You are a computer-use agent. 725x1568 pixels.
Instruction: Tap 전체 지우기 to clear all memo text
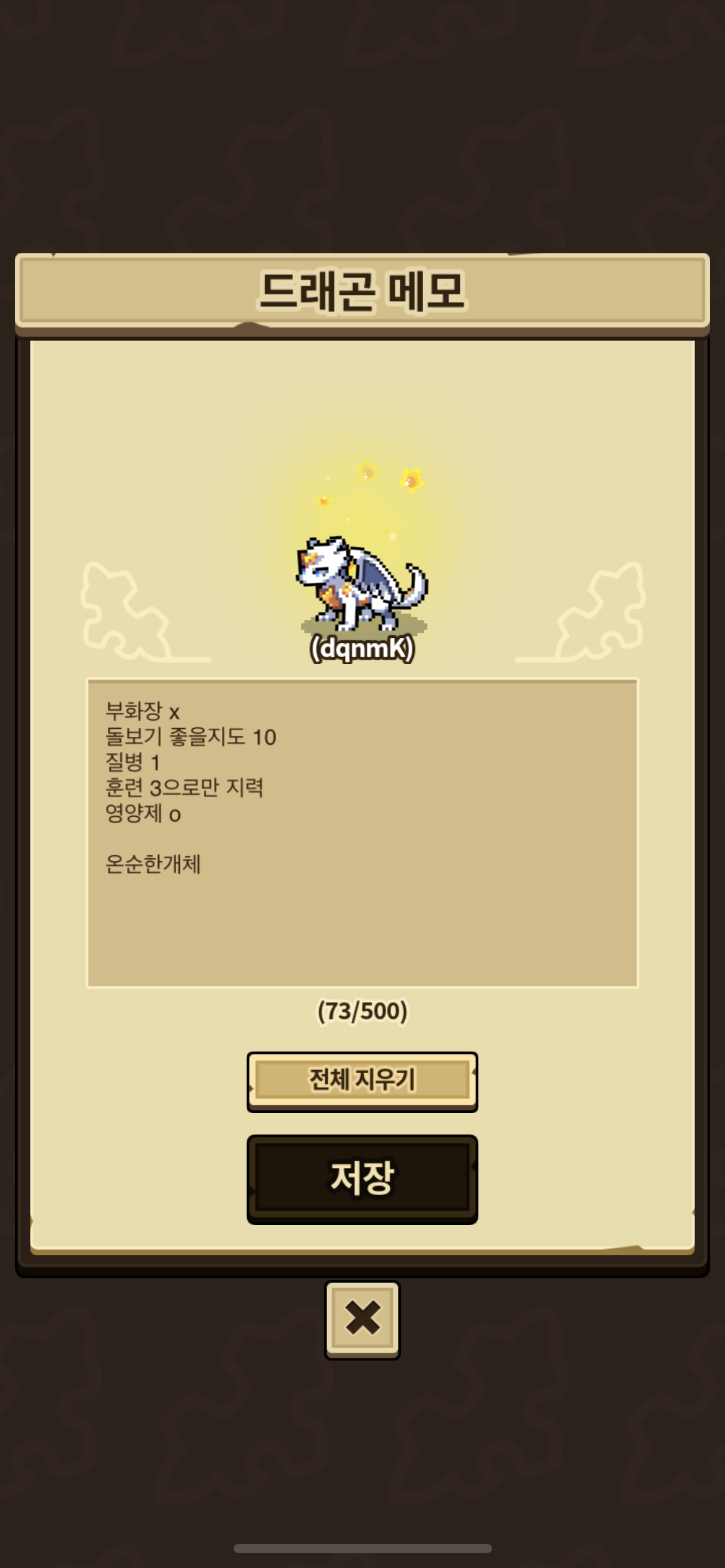[362, 1080]
